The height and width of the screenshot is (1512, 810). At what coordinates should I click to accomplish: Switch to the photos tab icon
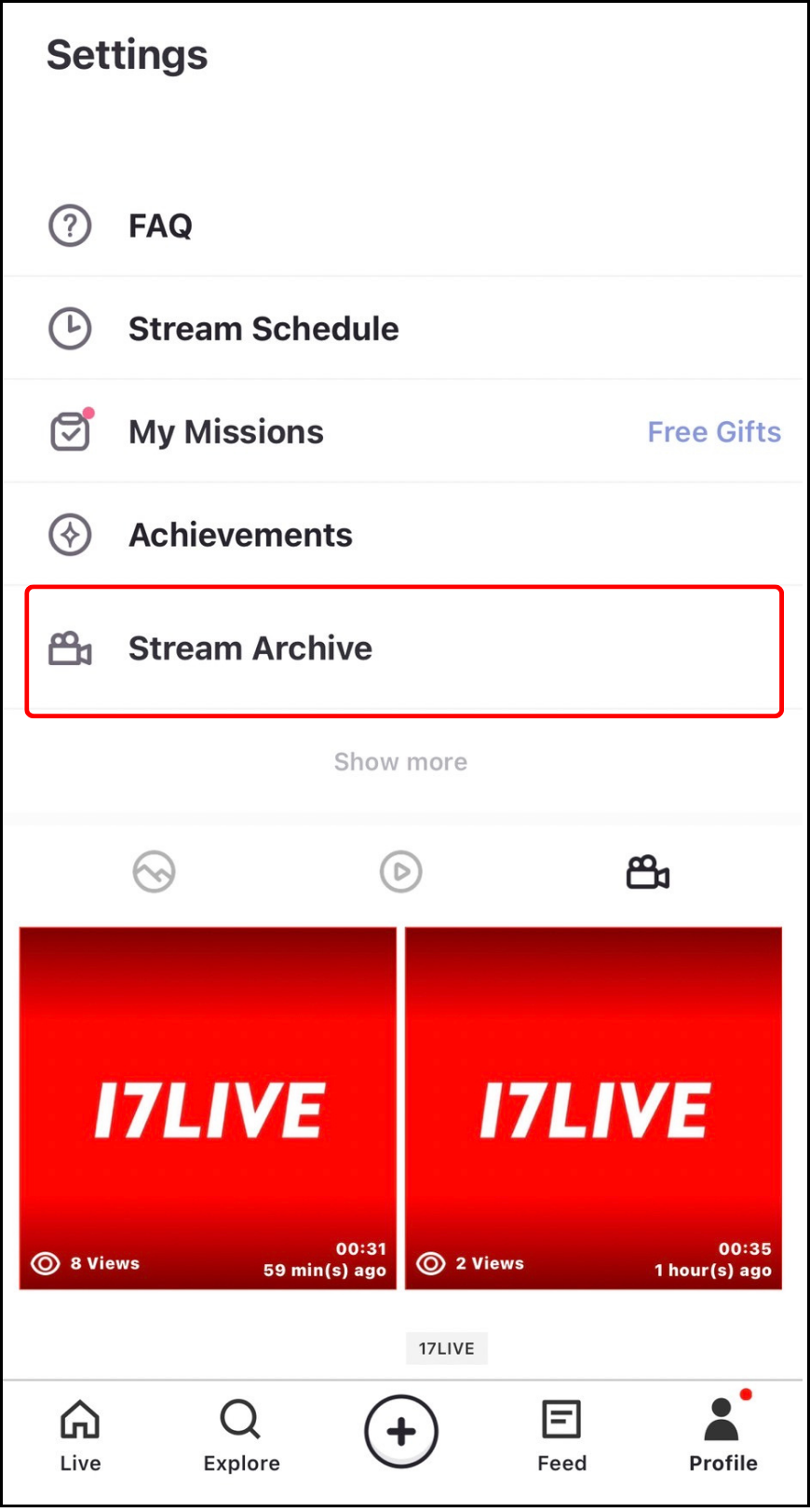(154, 872)
